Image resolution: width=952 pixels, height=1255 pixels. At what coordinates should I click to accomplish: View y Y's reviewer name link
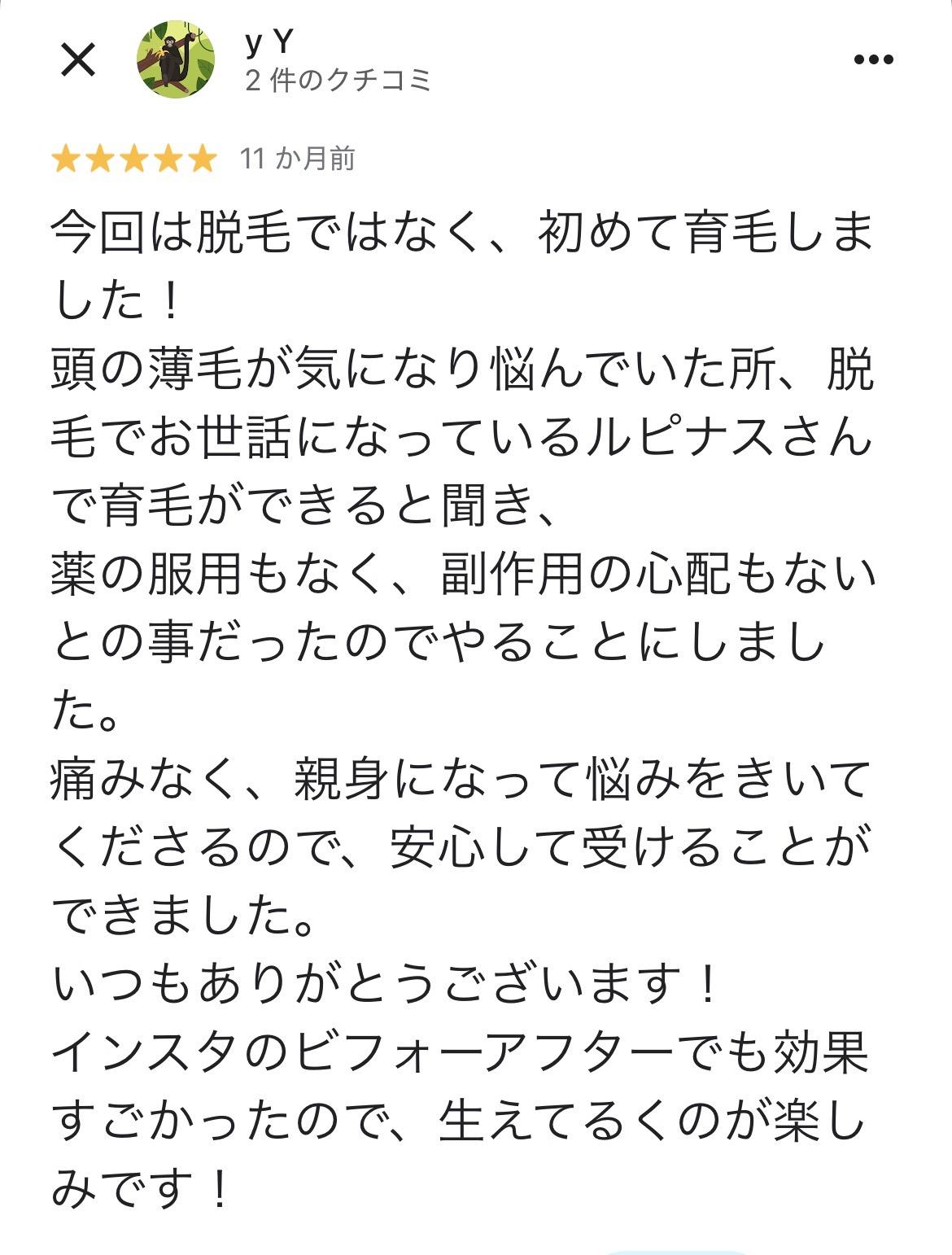[x=268, y=43]
